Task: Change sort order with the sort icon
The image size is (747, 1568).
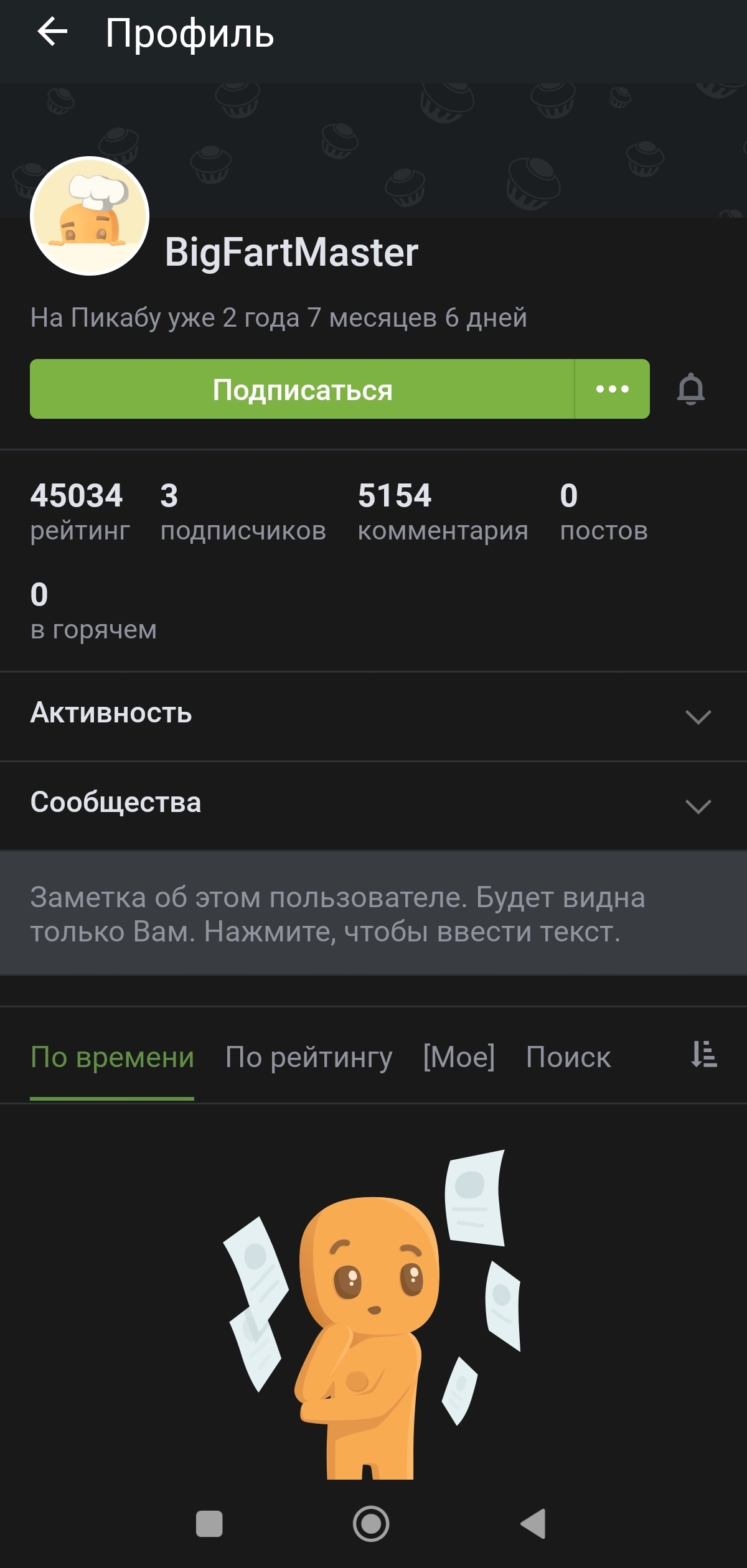Action: [704, 1055]
